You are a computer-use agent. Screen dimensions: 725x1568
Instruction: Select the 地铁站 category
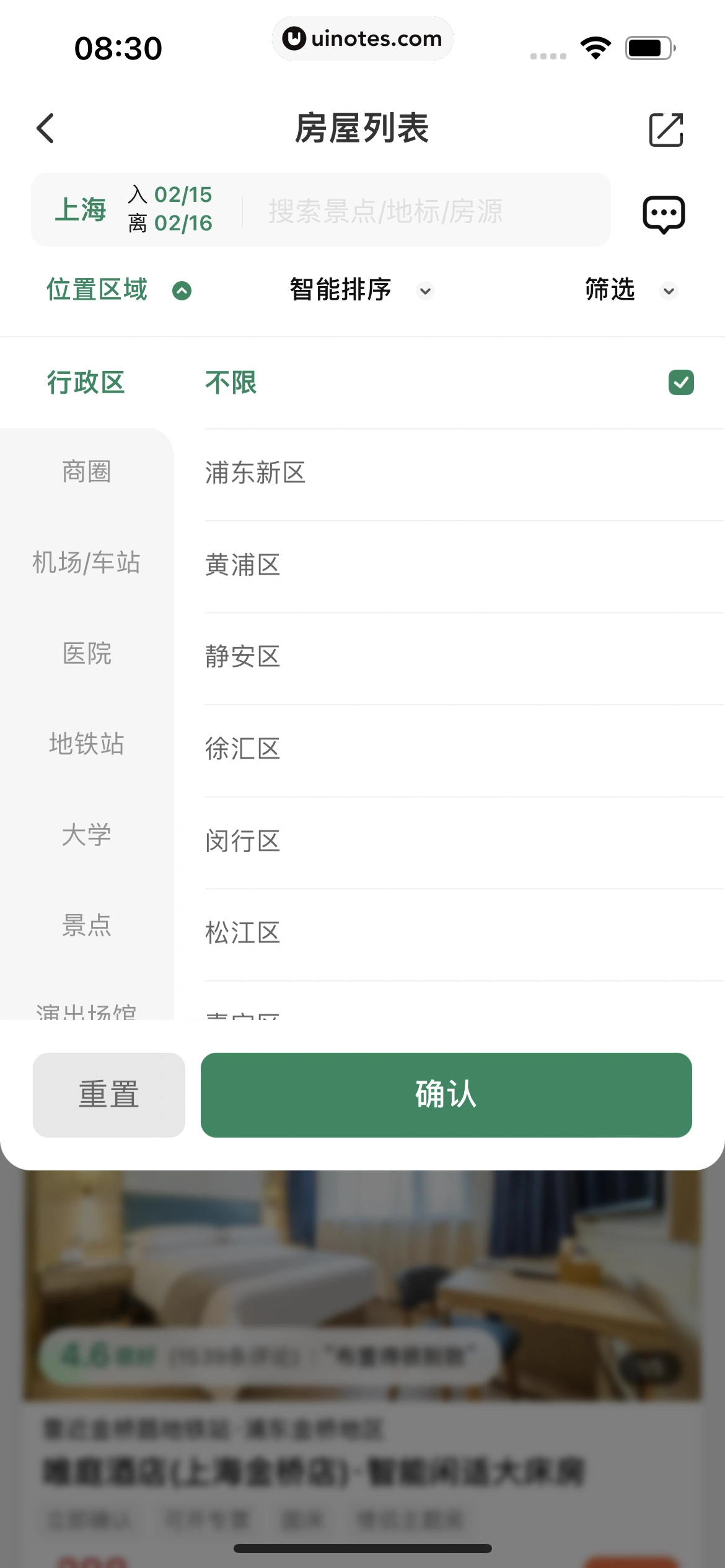point(87,744)
